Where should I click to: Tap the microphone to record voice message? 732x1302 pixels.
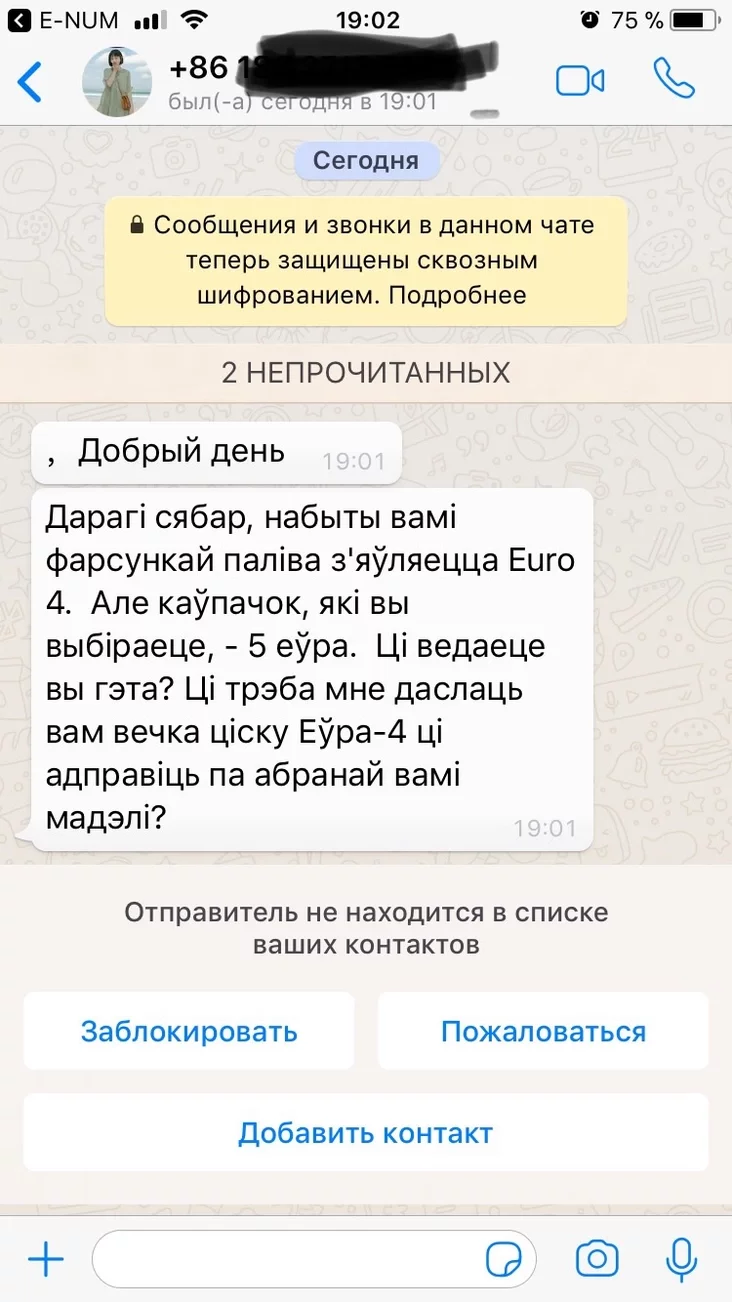tap(682, 1259)
